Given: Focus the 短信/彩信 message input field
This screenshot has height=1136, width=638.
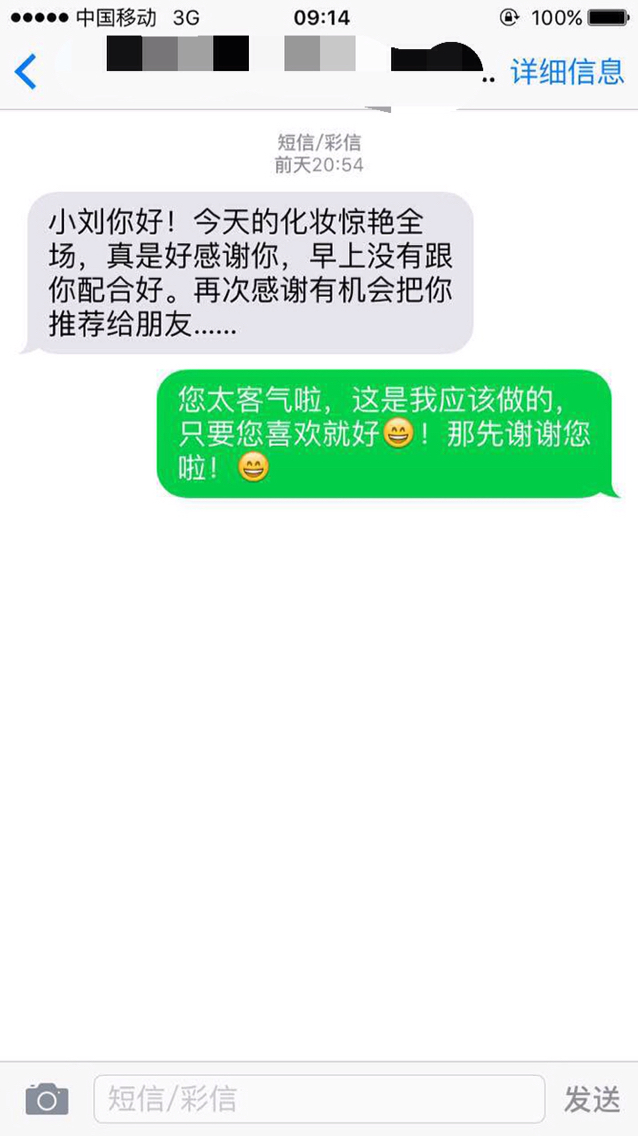Looking at the screenshot, I should [319, 1099].
